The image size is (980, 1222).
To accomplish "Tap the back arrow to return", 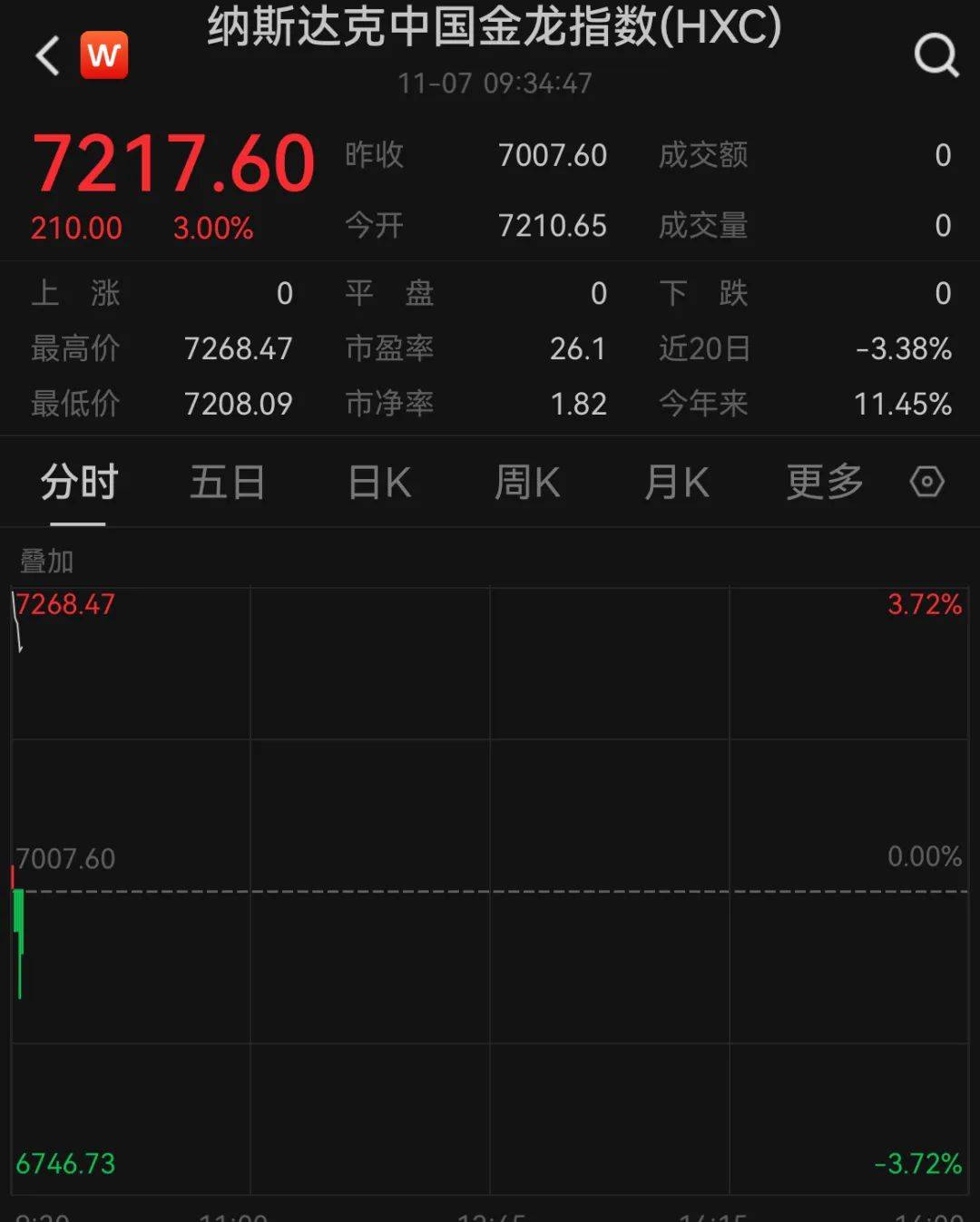I will tap(45, 54).
